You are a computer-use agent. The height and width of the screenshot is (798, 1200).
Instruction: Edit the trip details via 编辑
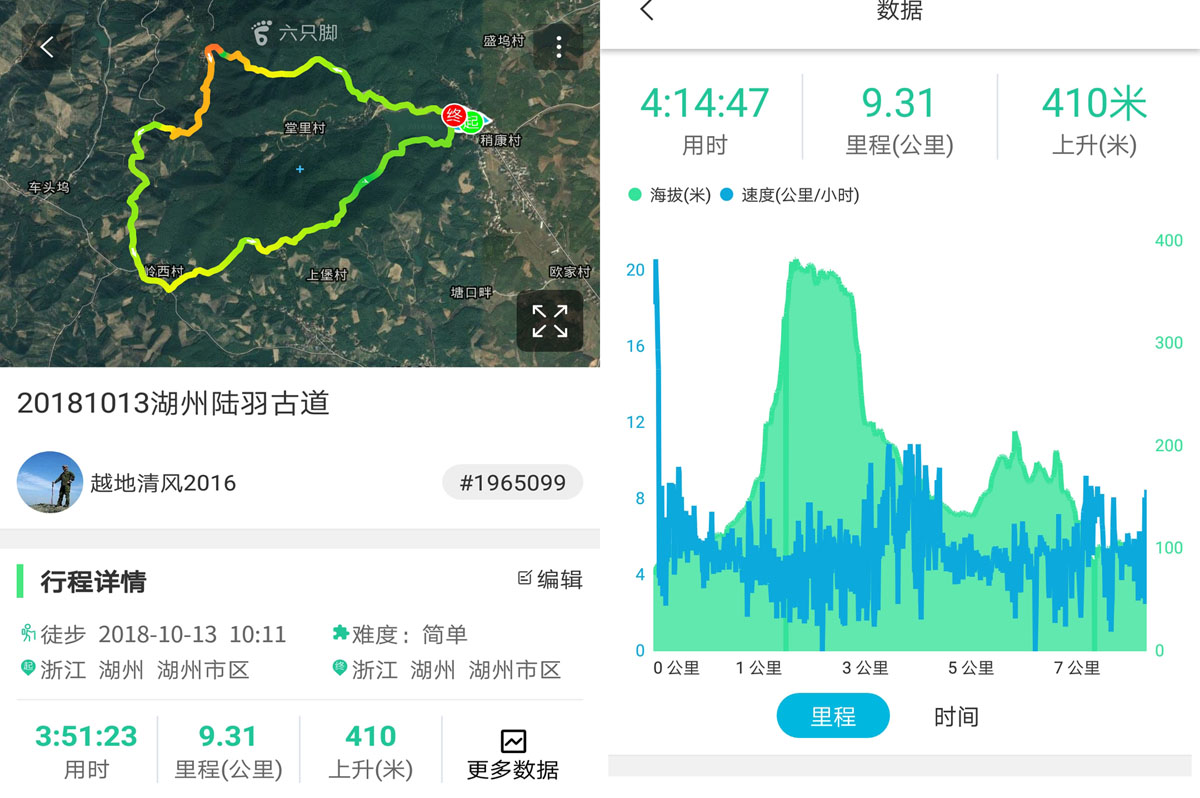[x=550, y=579]
